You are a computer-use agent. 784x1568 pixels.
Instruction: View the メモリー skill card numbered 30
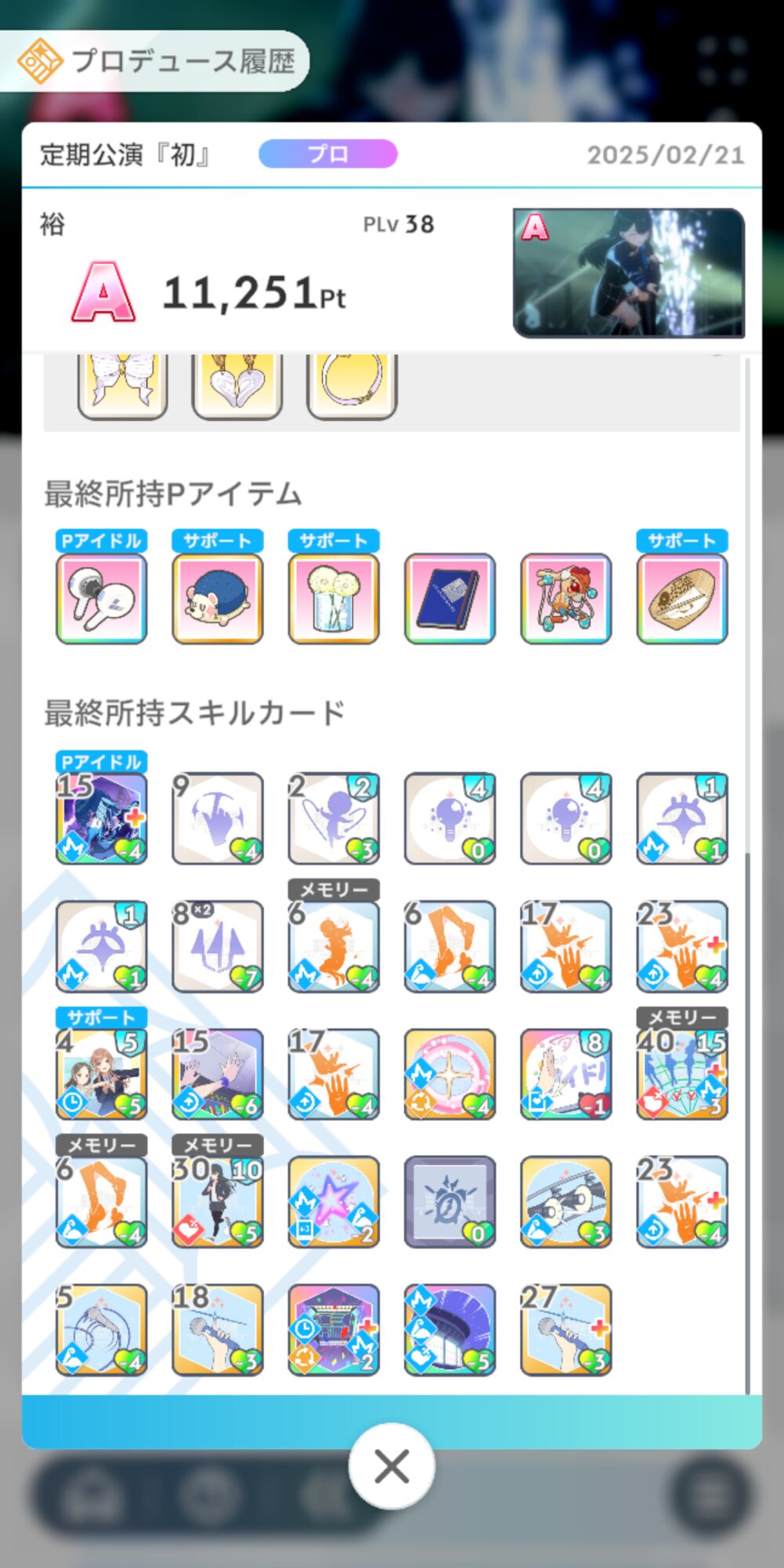click(x=217, y=1202)
